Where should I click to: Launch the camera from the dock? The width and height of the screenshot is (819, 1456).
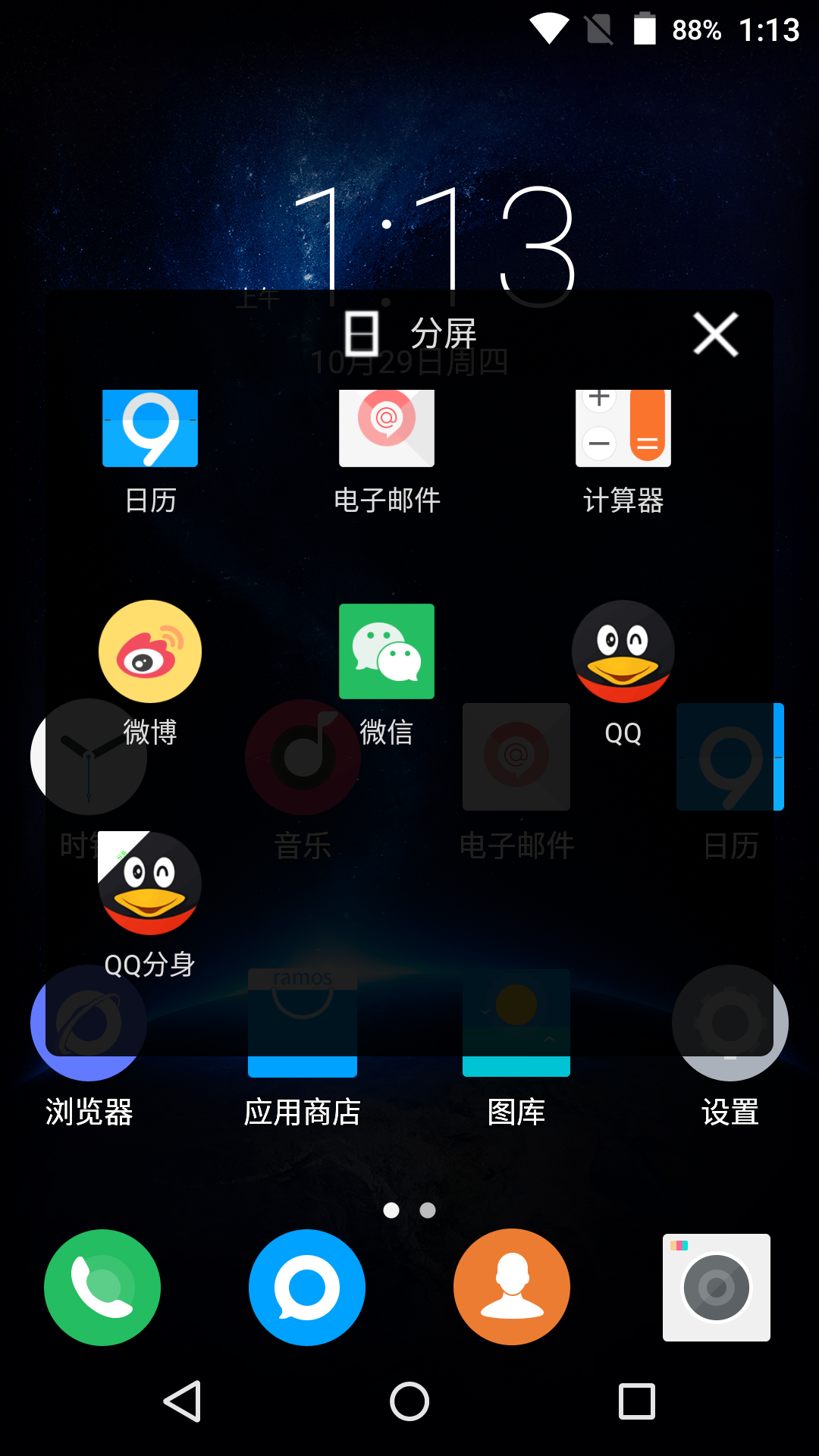pyautogui.click(x=717, y=1288)
